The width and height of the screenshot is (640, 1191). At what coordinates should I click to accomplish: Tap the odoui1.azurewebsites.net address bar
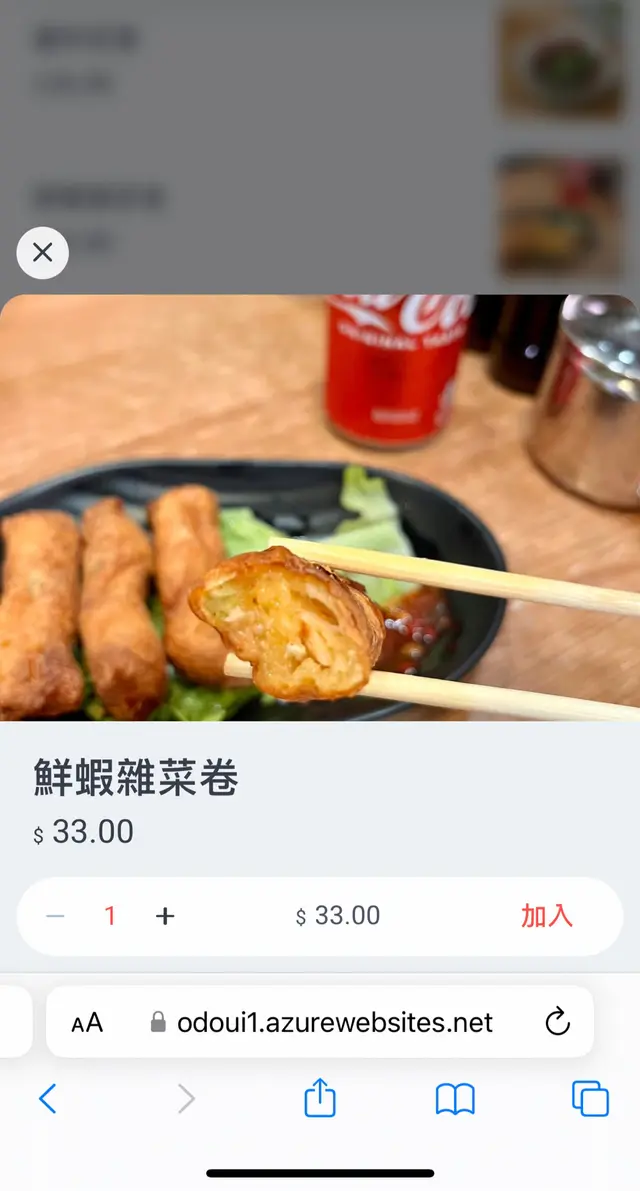click(334, 1022)
